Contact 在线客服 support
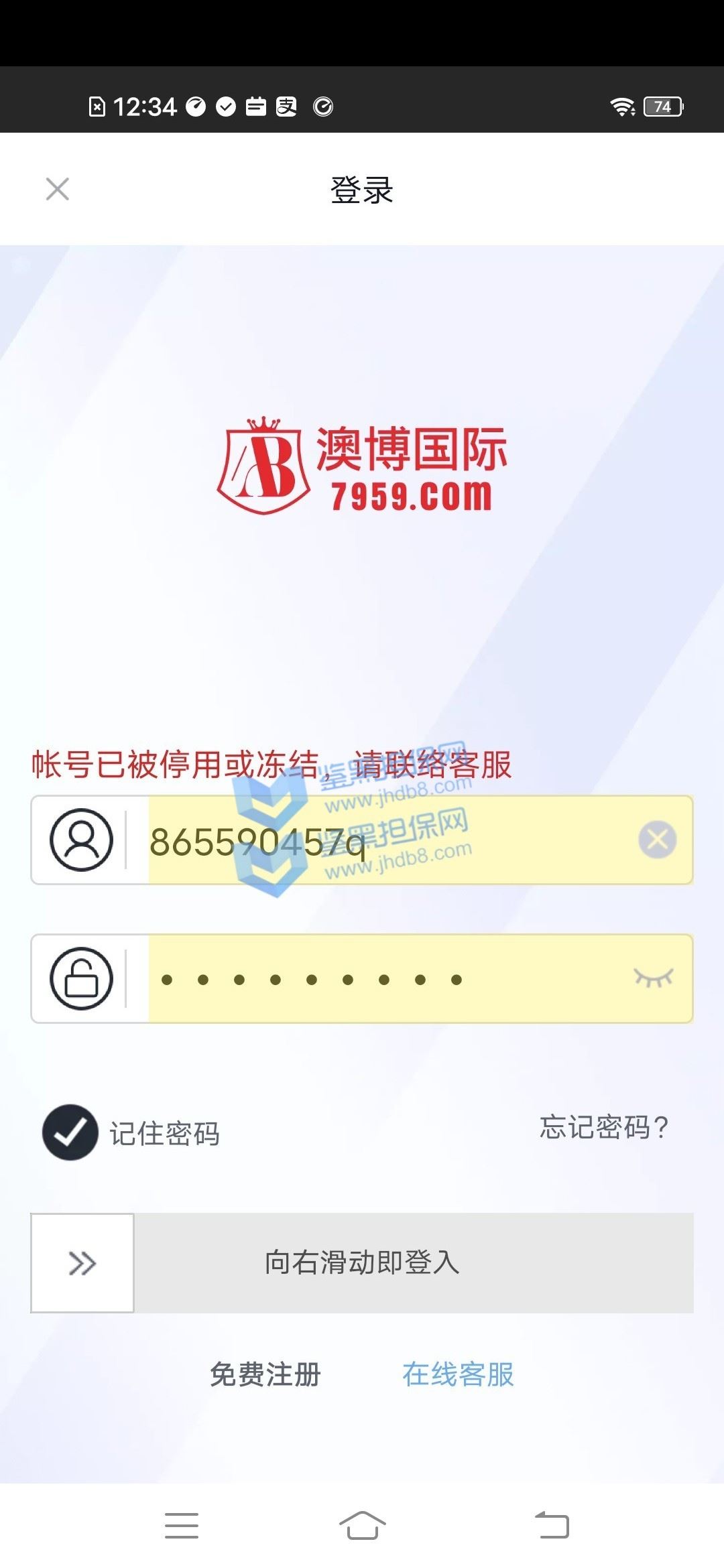 (x=458, y=1374)
